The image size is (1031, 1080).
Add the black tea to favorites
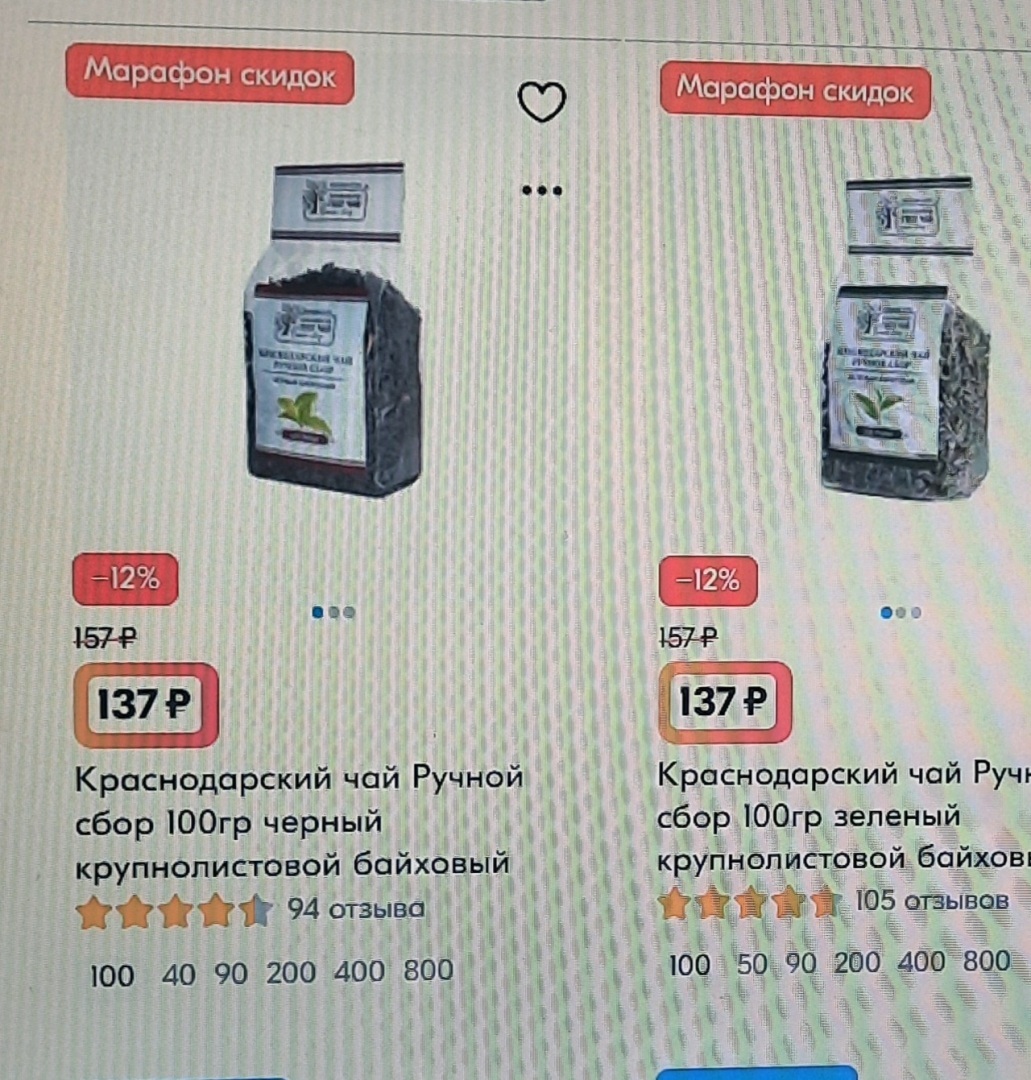(542, 101)
